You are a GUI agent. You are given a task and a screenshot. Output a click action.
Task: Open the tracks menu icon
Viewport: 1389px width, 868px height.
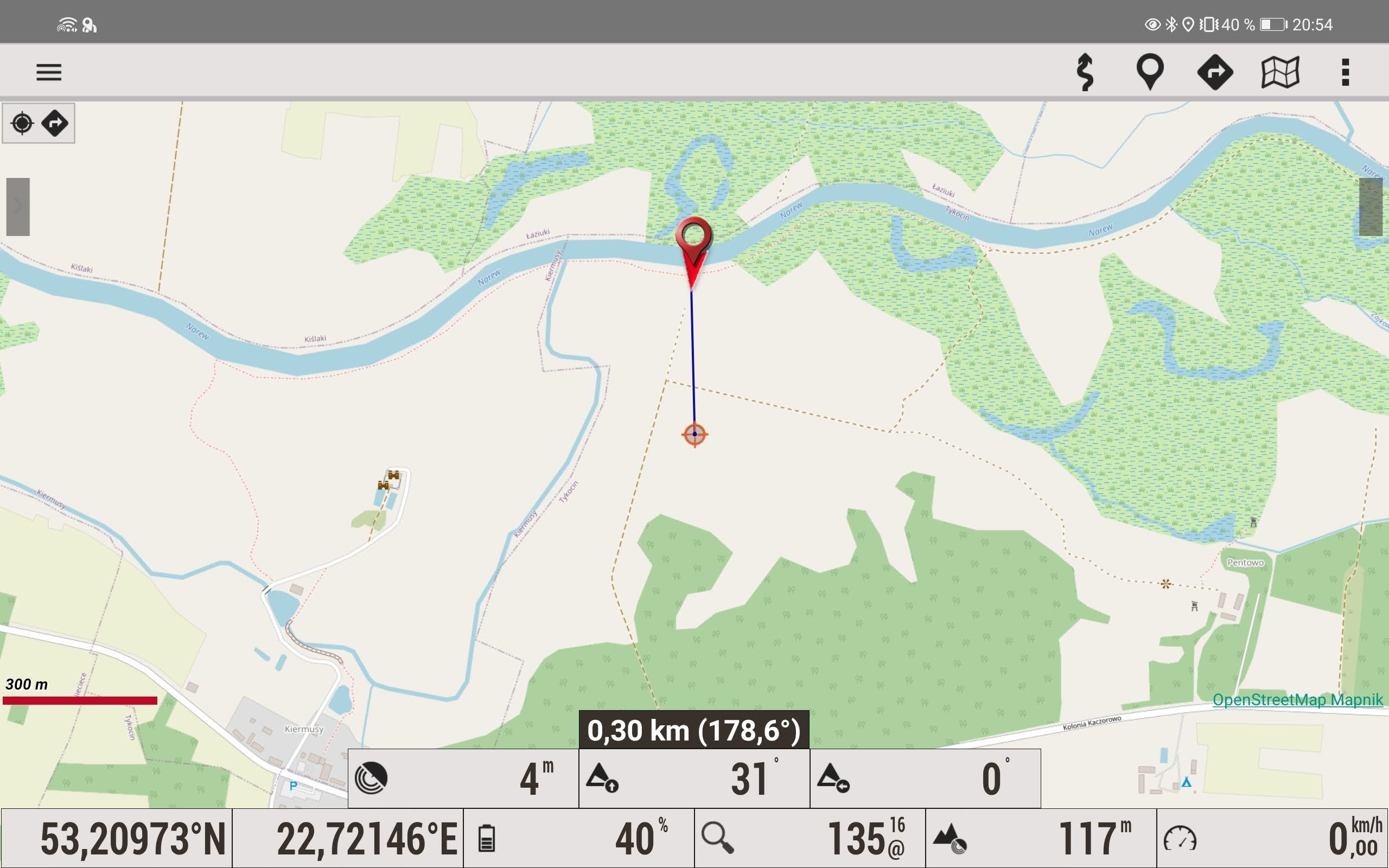[x=1084, y=72]
